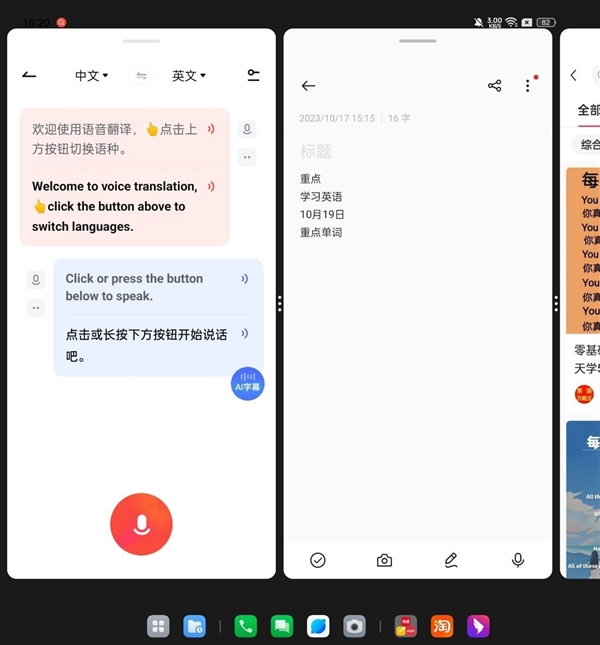
Task: Go back from the note editor
Action: coord(308,86)
